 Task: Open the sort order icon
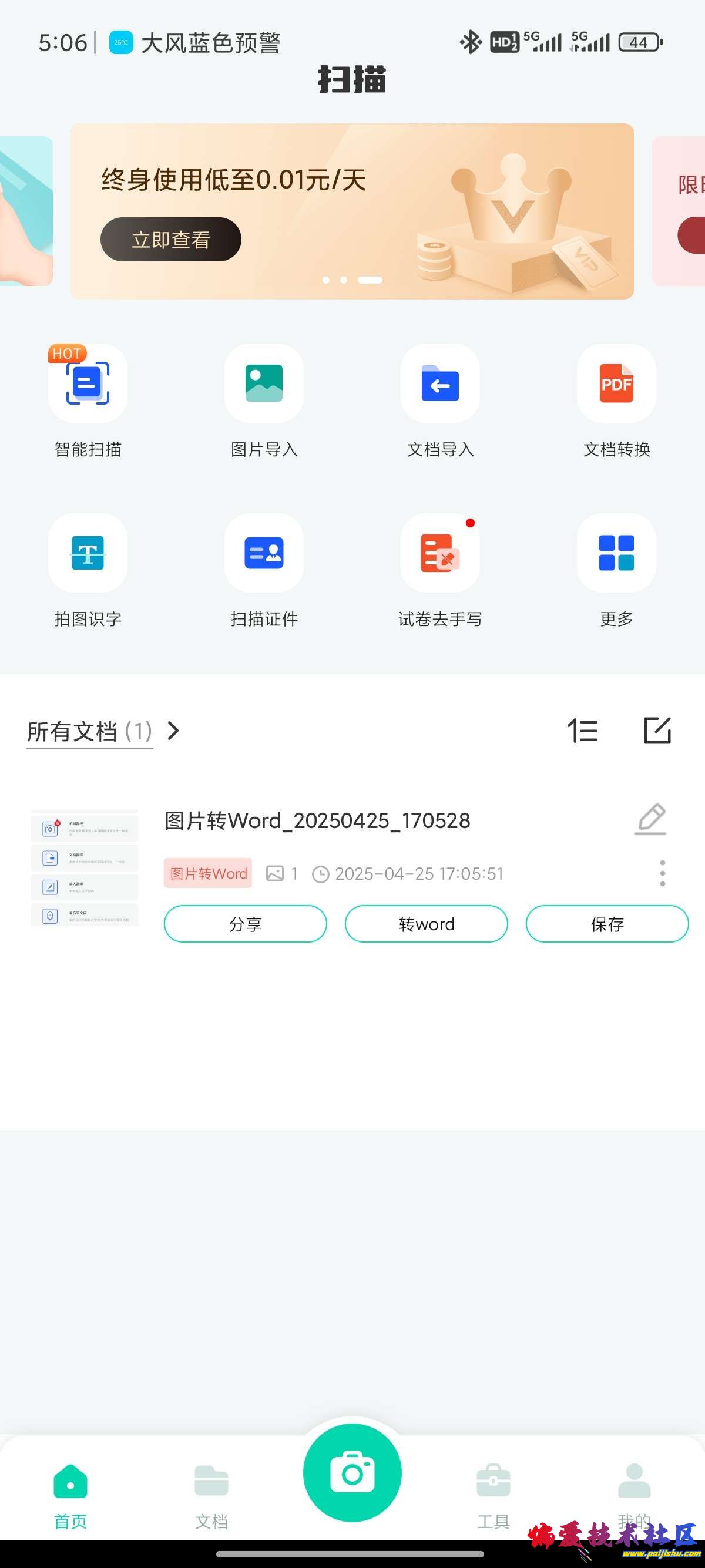[583, 731]
